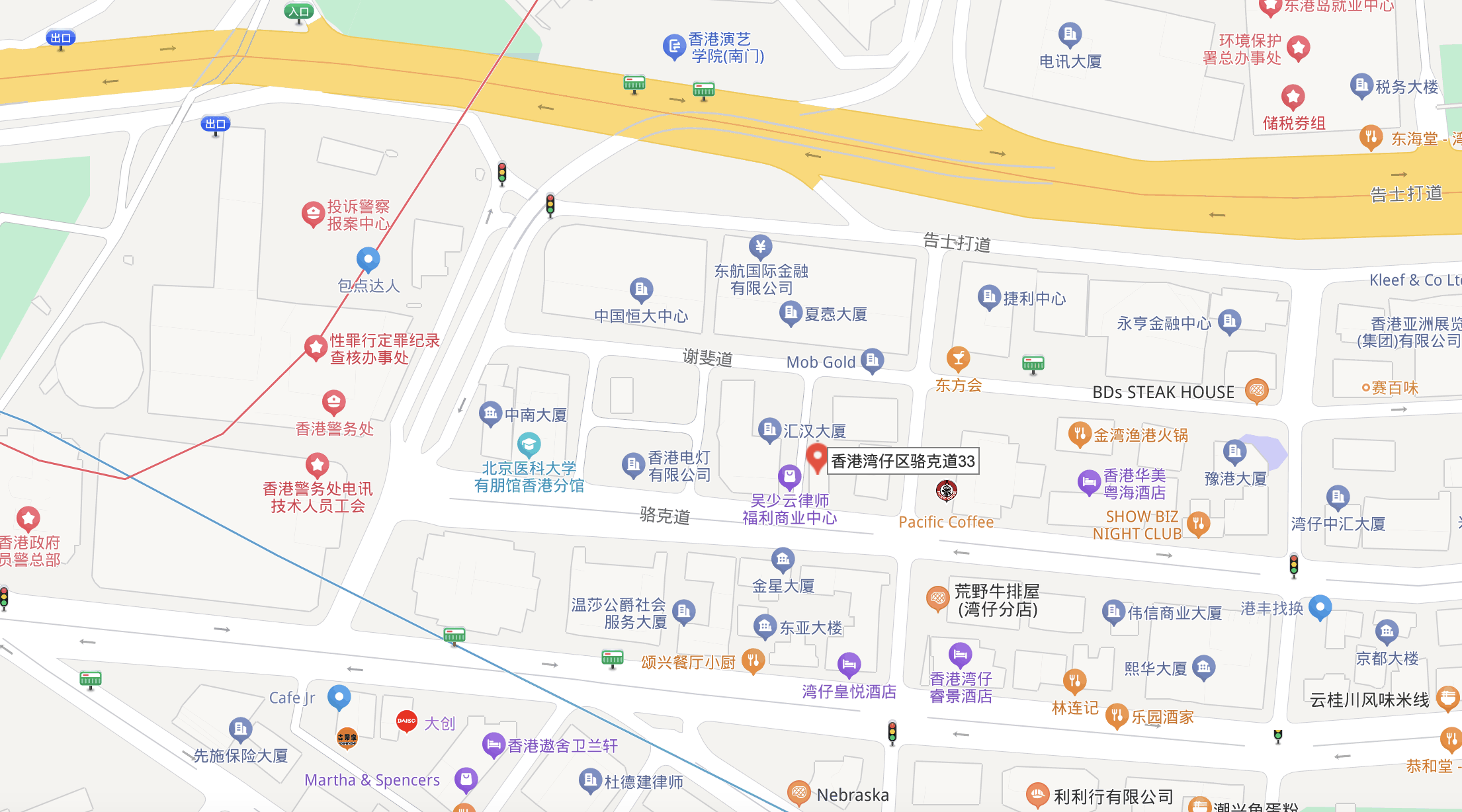Open the 税务大楼 building marker
Viewport: 1462px width, 812px height.
click(1361, 85)
